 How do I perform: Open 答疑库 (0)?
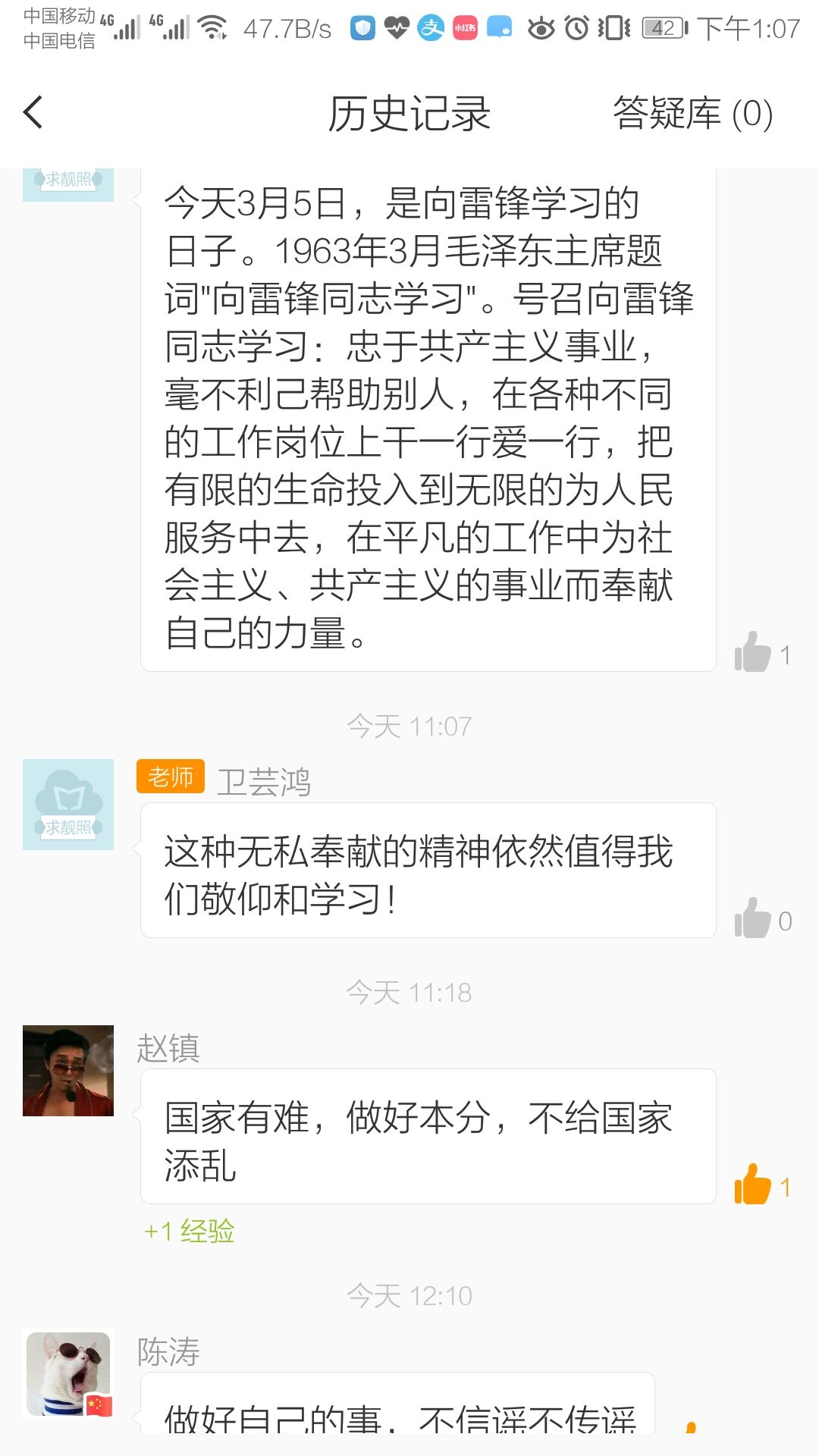tap(692, 114)
